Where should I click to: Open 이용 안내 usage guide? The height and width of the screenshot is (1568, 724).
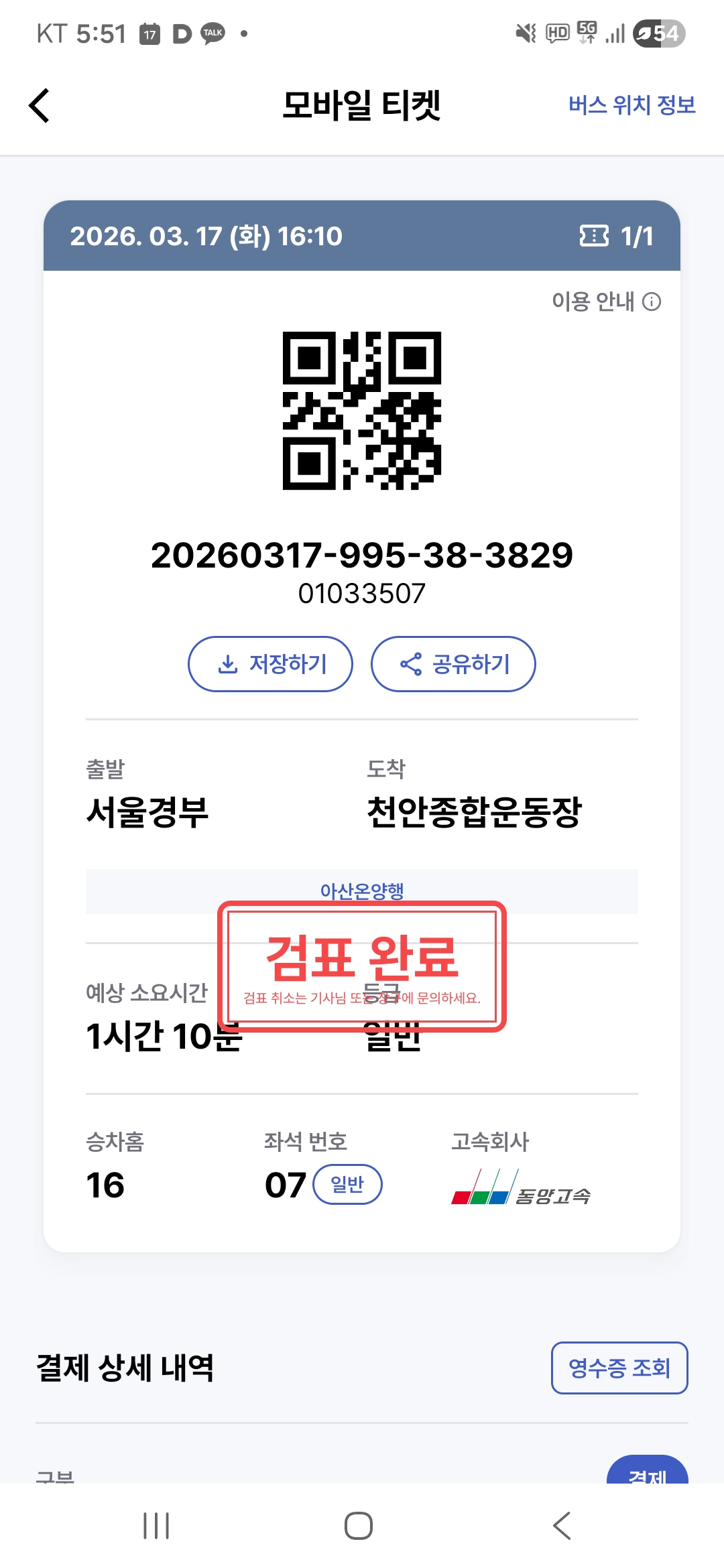606,302
